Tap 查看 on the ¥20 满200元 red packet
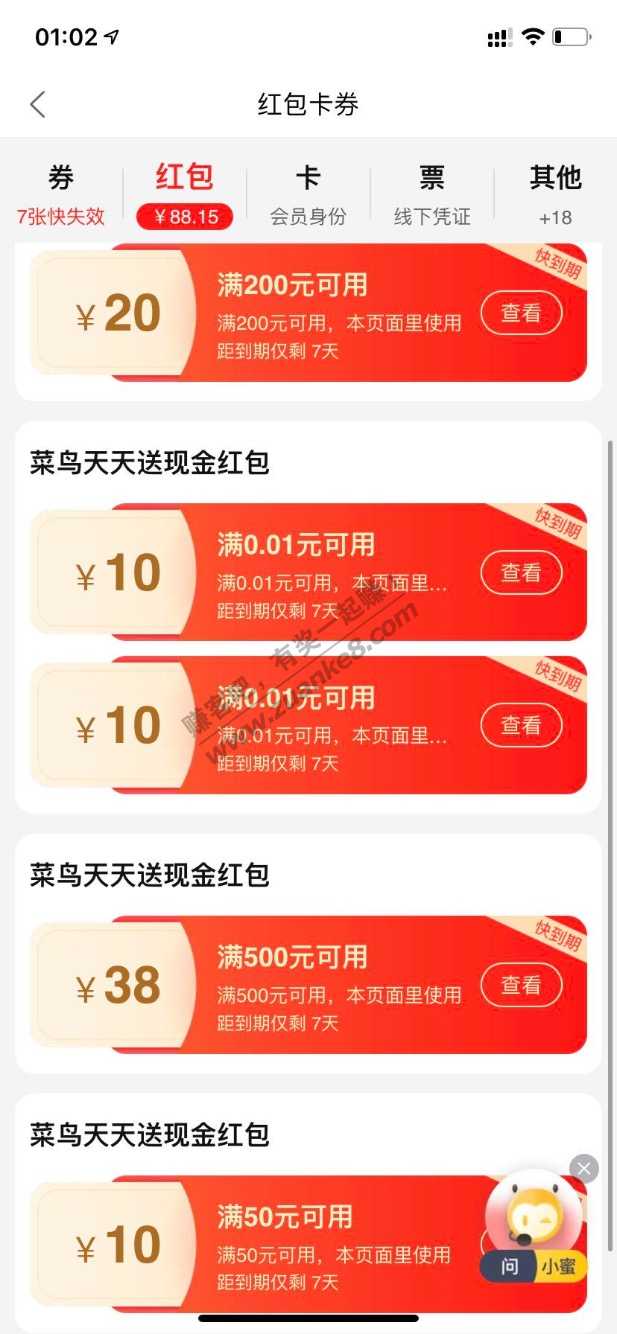 [521, 313]
